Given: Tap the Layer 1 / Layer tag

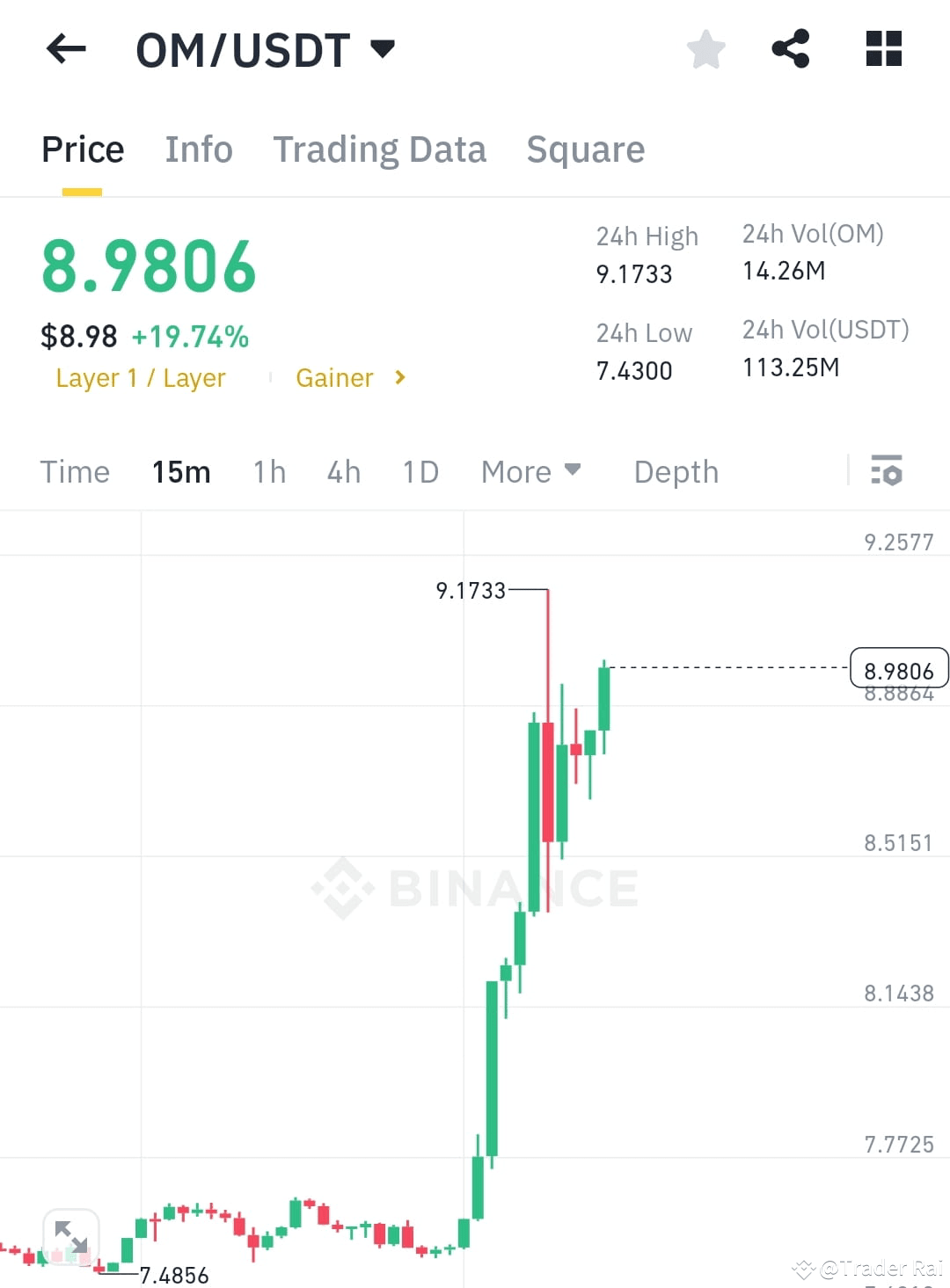Looking at the screenshot, I should point(141,377).
